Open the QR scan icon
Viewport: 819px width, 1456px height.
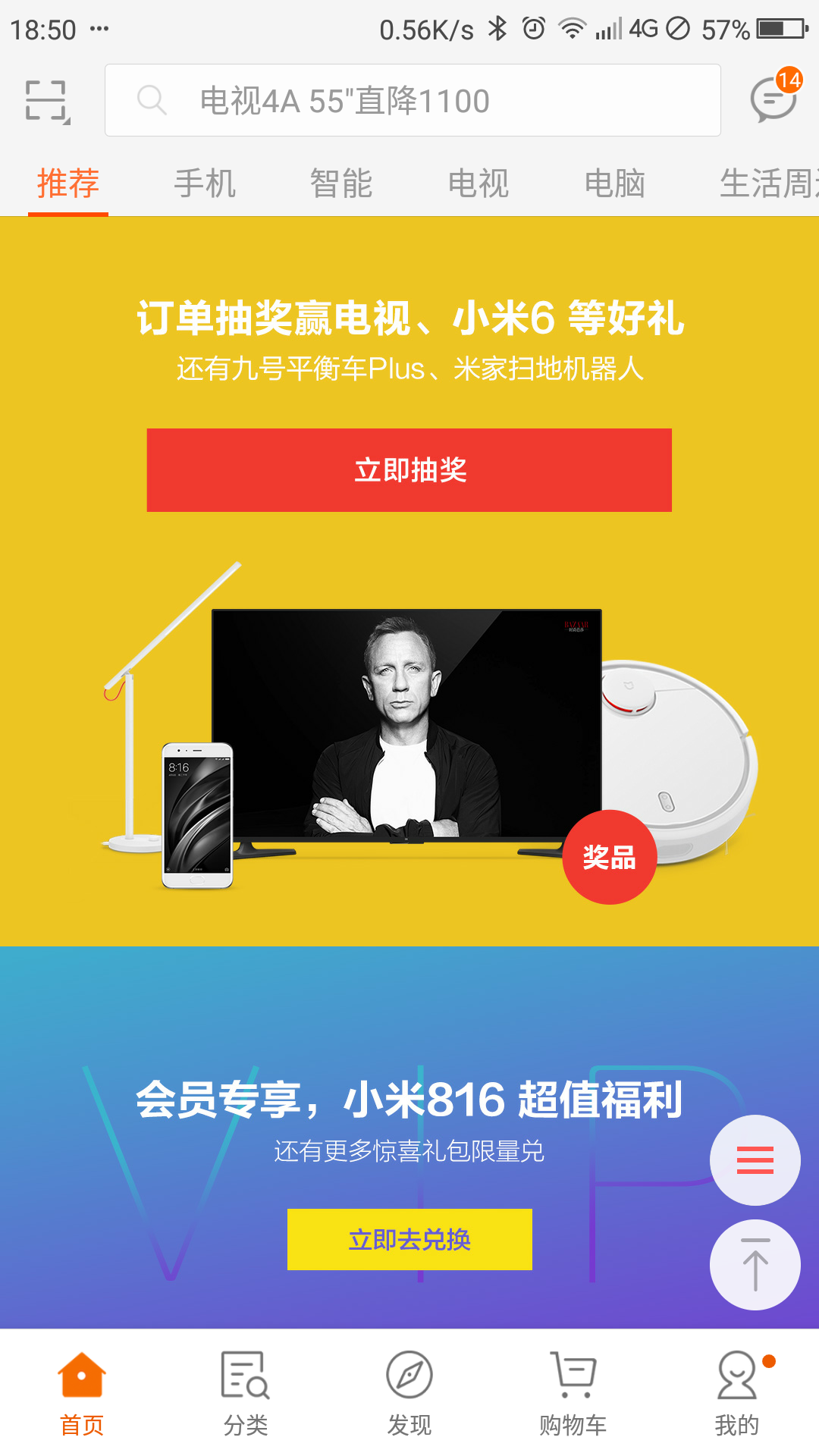tap(47, 101)
